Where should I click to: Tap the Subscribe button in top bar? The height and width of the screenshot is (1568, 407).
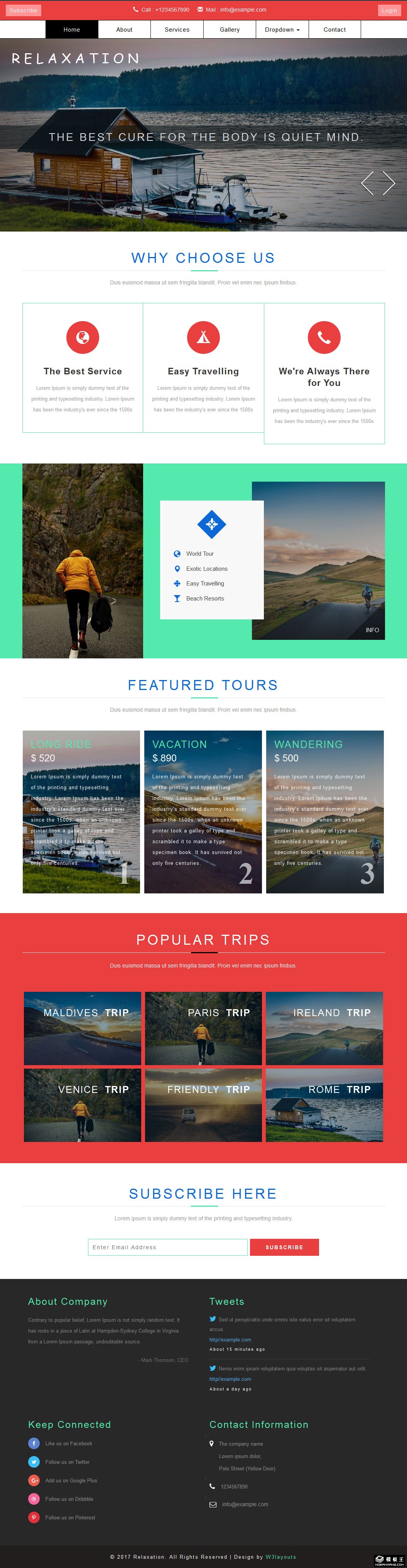pyautogui.click(x=23, y=10)
